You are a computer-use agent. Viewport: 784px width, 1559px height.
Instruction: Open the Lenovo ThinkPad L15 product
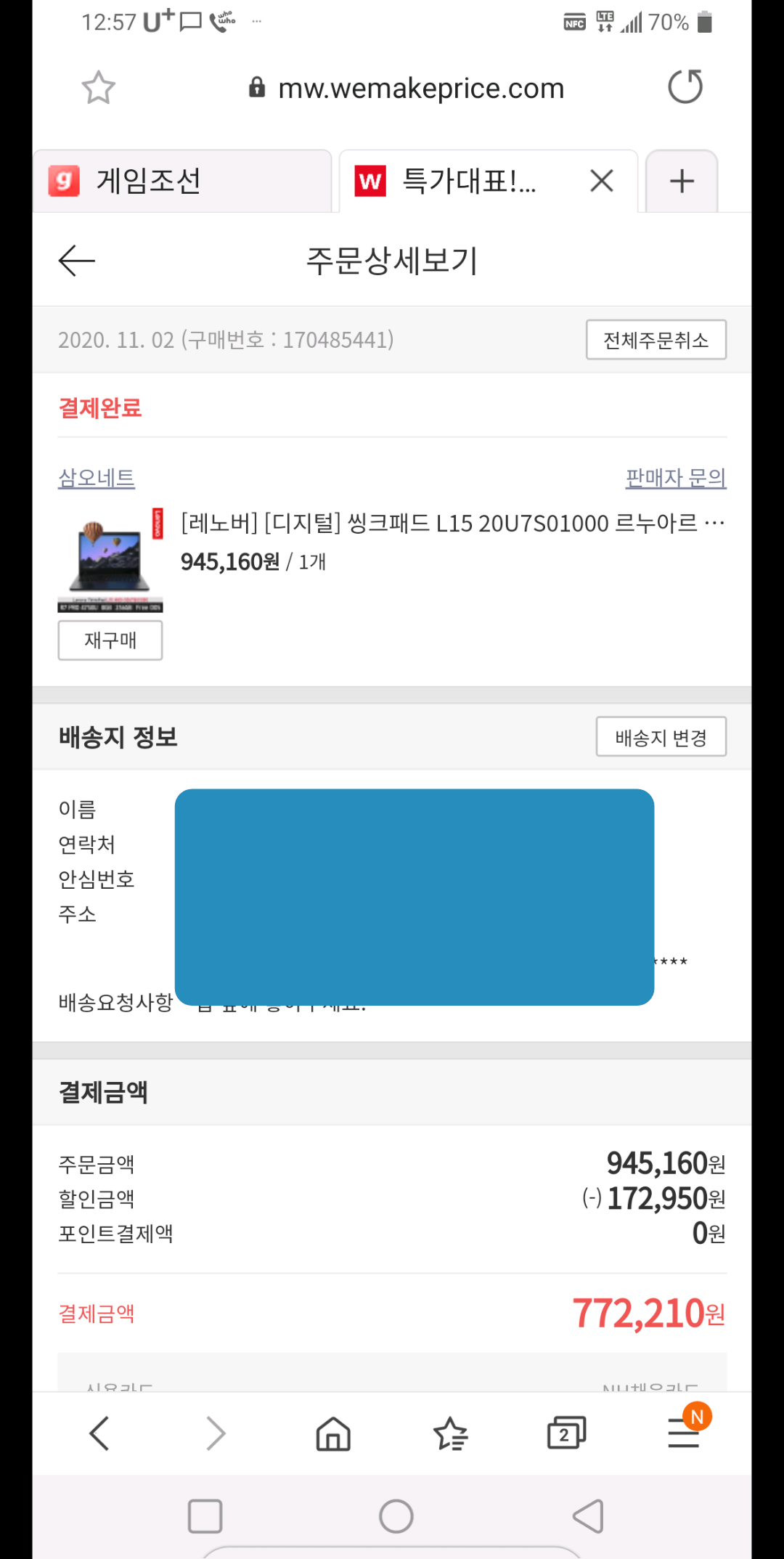(x=452, y=523)
